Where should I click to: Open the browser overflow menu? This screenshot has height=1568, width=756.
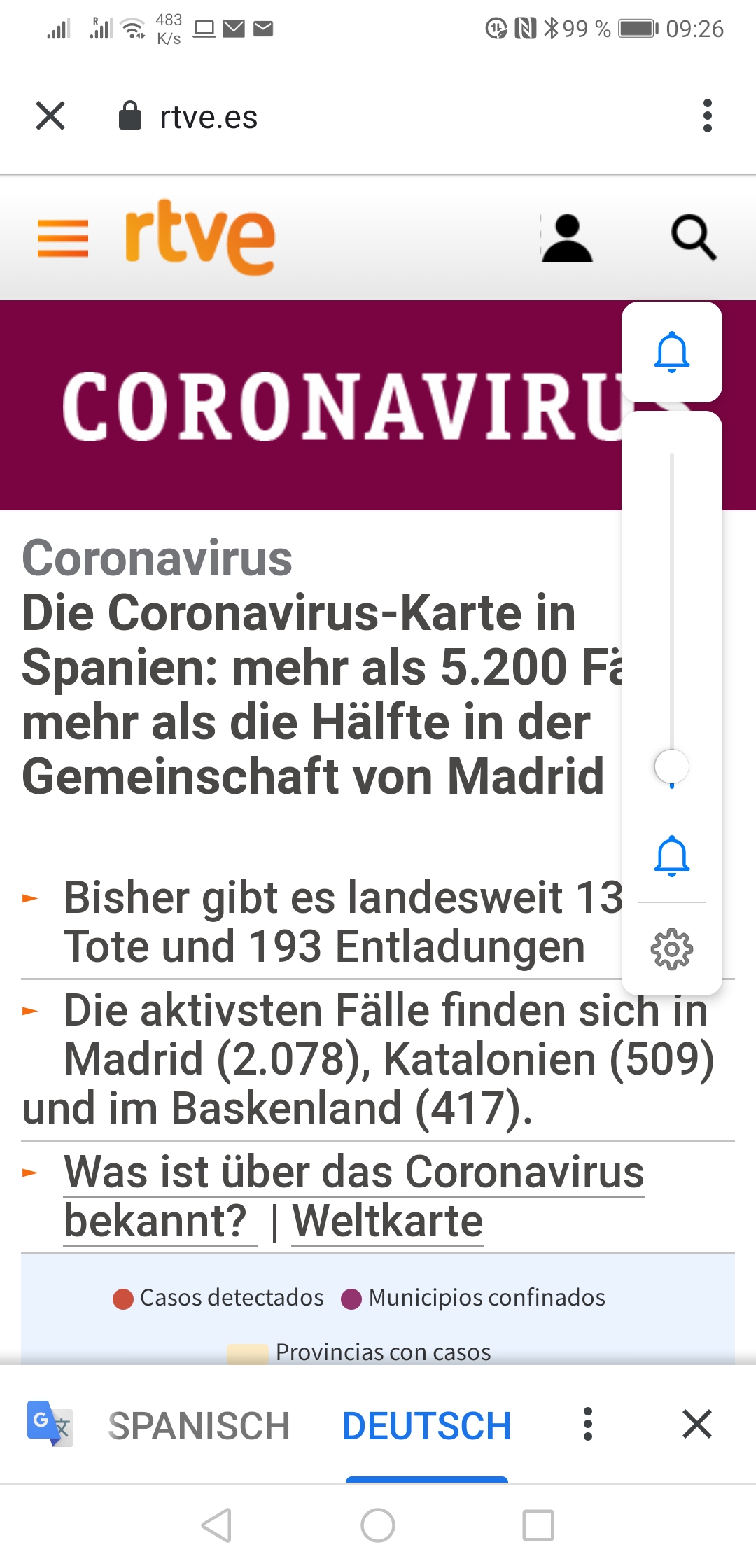point(707,115)
